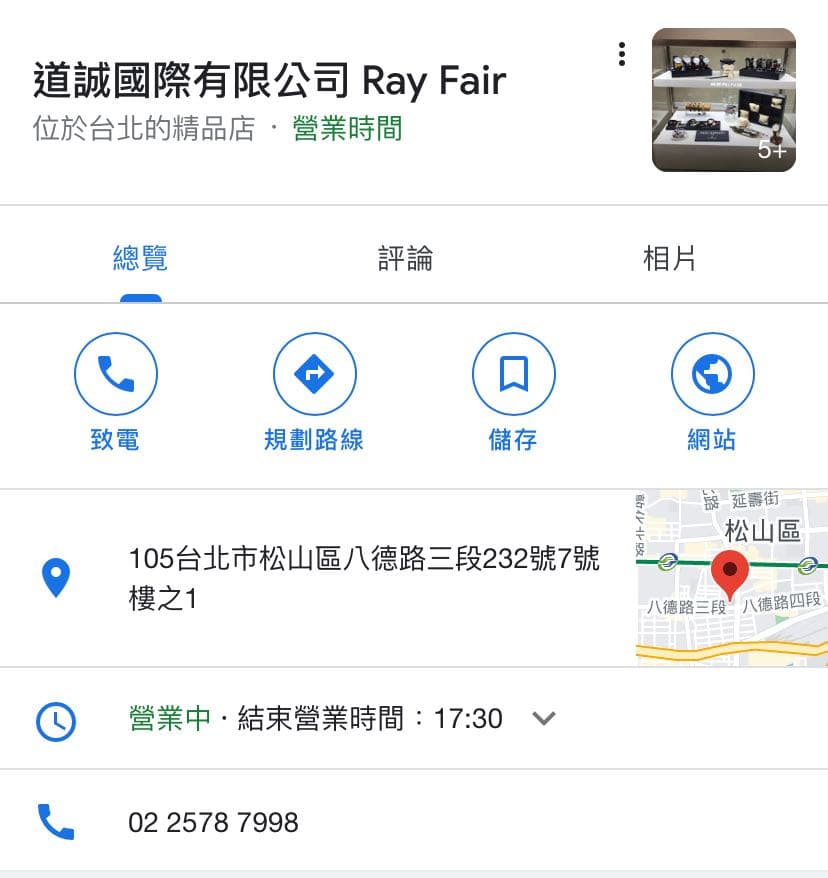Open the 網站 globe icon
Viewport: 828px width, 878px height.
(712, 373)
